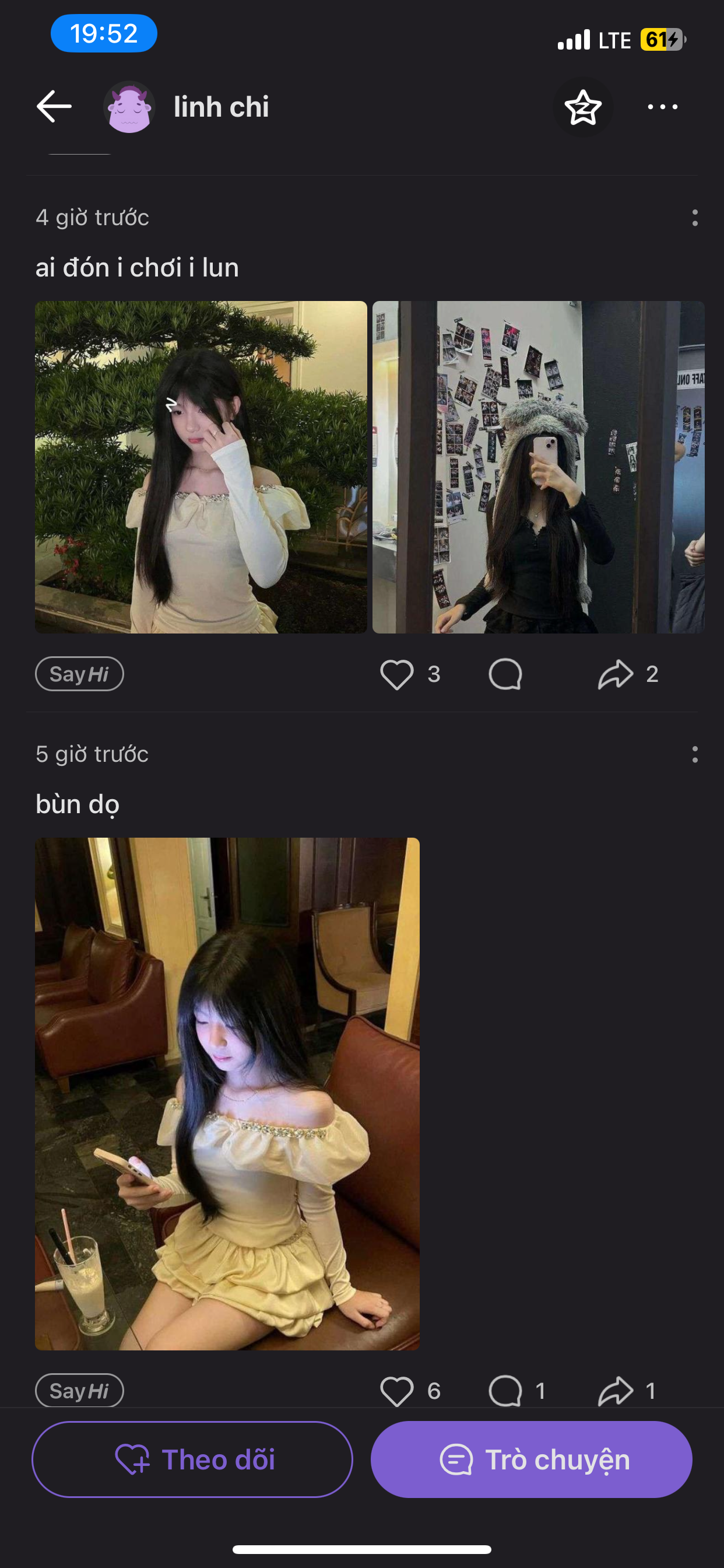Share the "ai đón i chơi i lun" post
The width and height of the screenshot is (724, 1568).
coord(616,674)
